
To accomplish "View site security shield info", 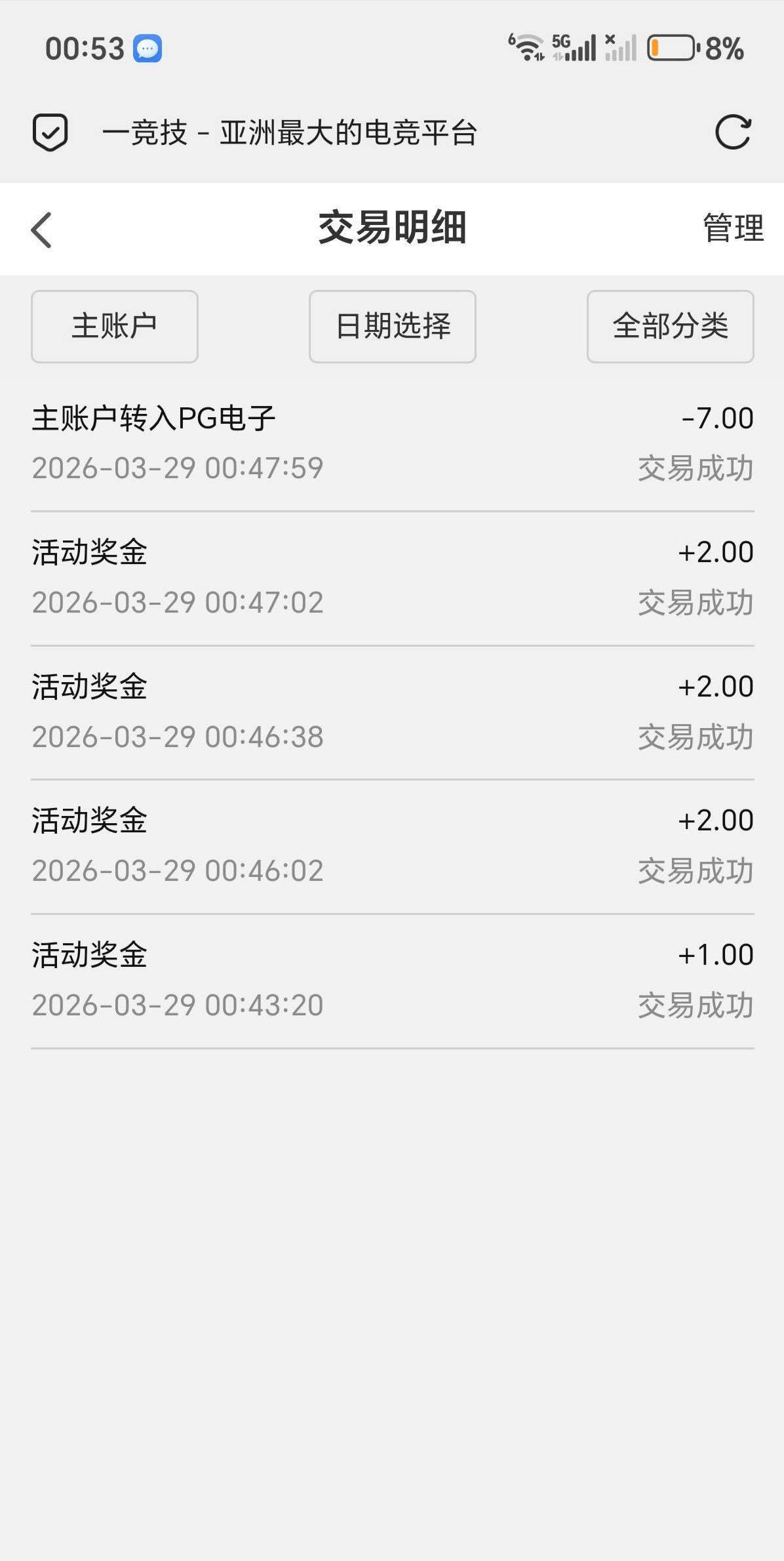I will pyautogui.click(x=50, y=132).
